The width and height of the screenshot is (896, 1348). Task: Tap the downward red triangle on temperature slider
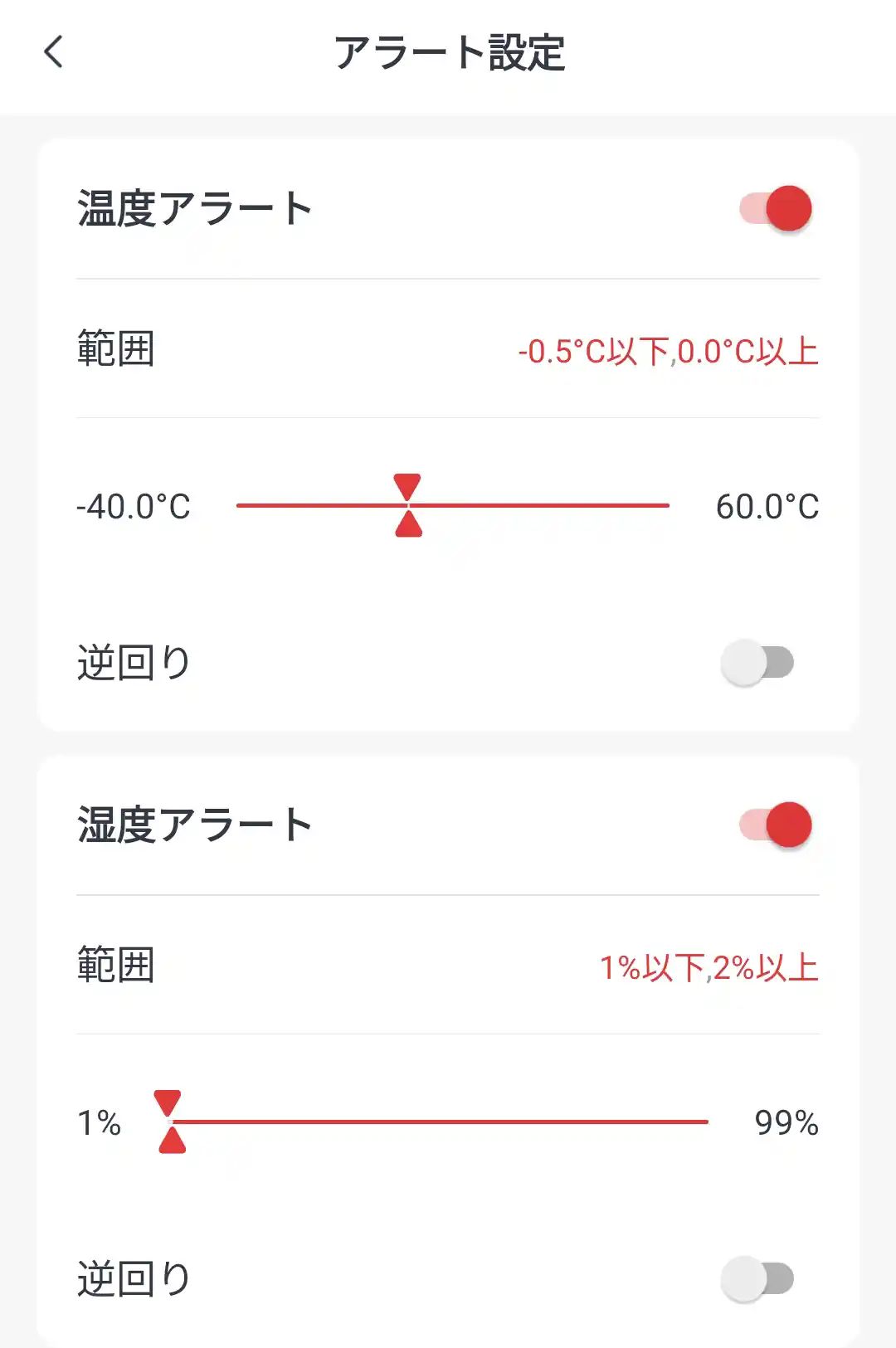pos(407,485)
